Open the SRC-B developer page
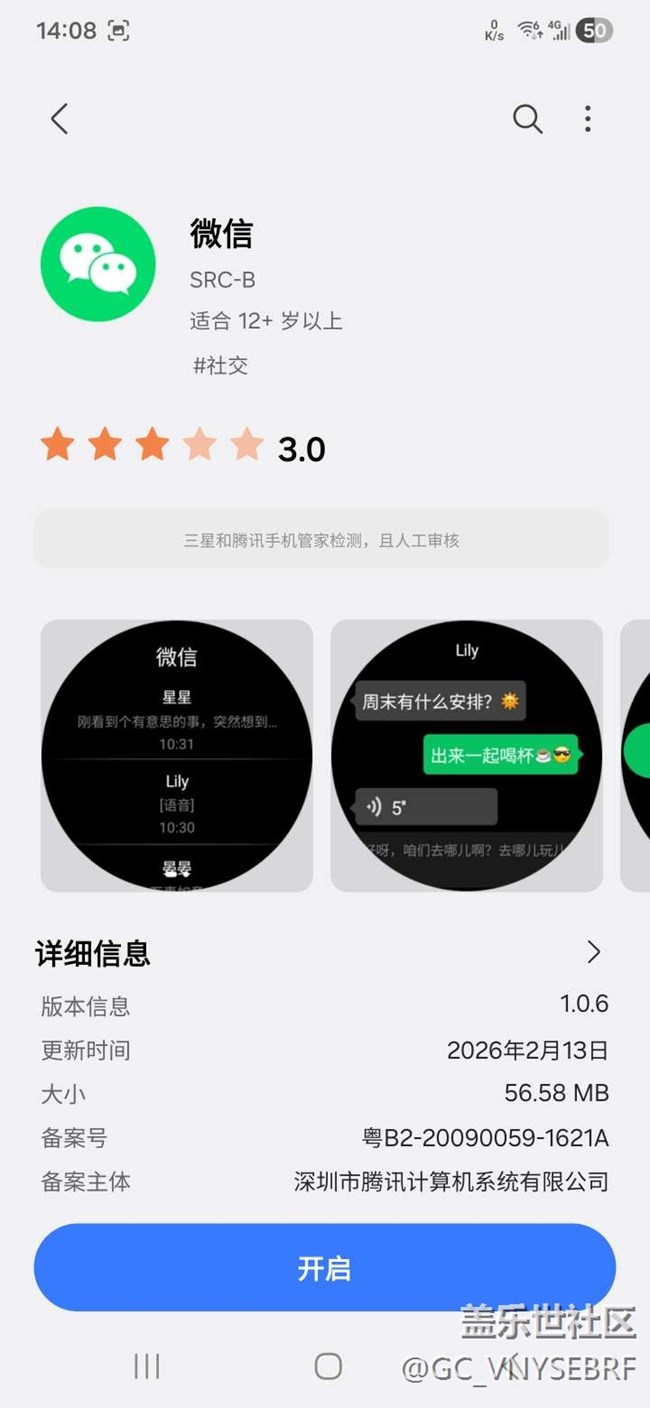This screenshot has height=1408, width=650. [x=222, y=280]
